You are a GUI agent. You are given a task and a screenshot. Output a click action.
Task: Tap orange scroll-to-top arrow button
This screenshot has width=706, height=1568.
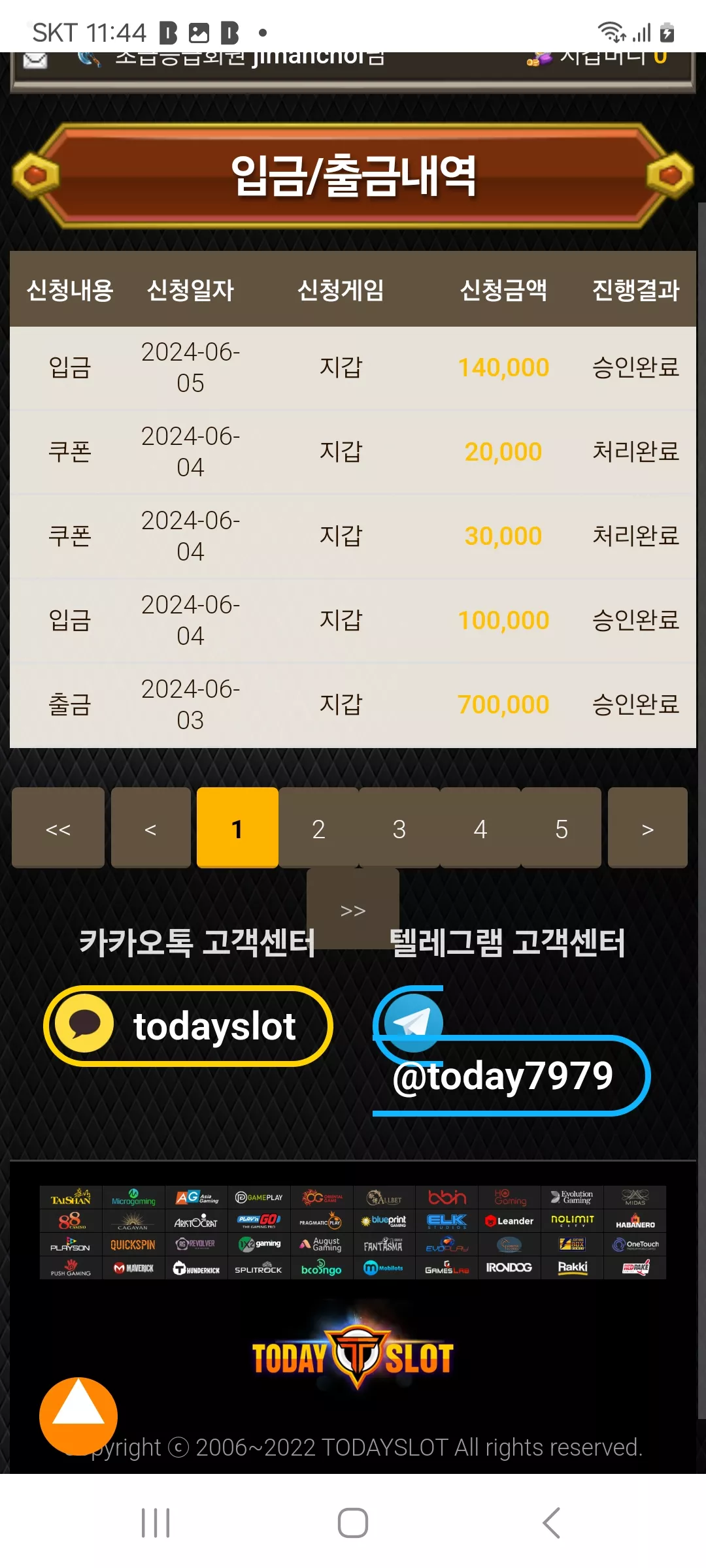coord(78,1416)
